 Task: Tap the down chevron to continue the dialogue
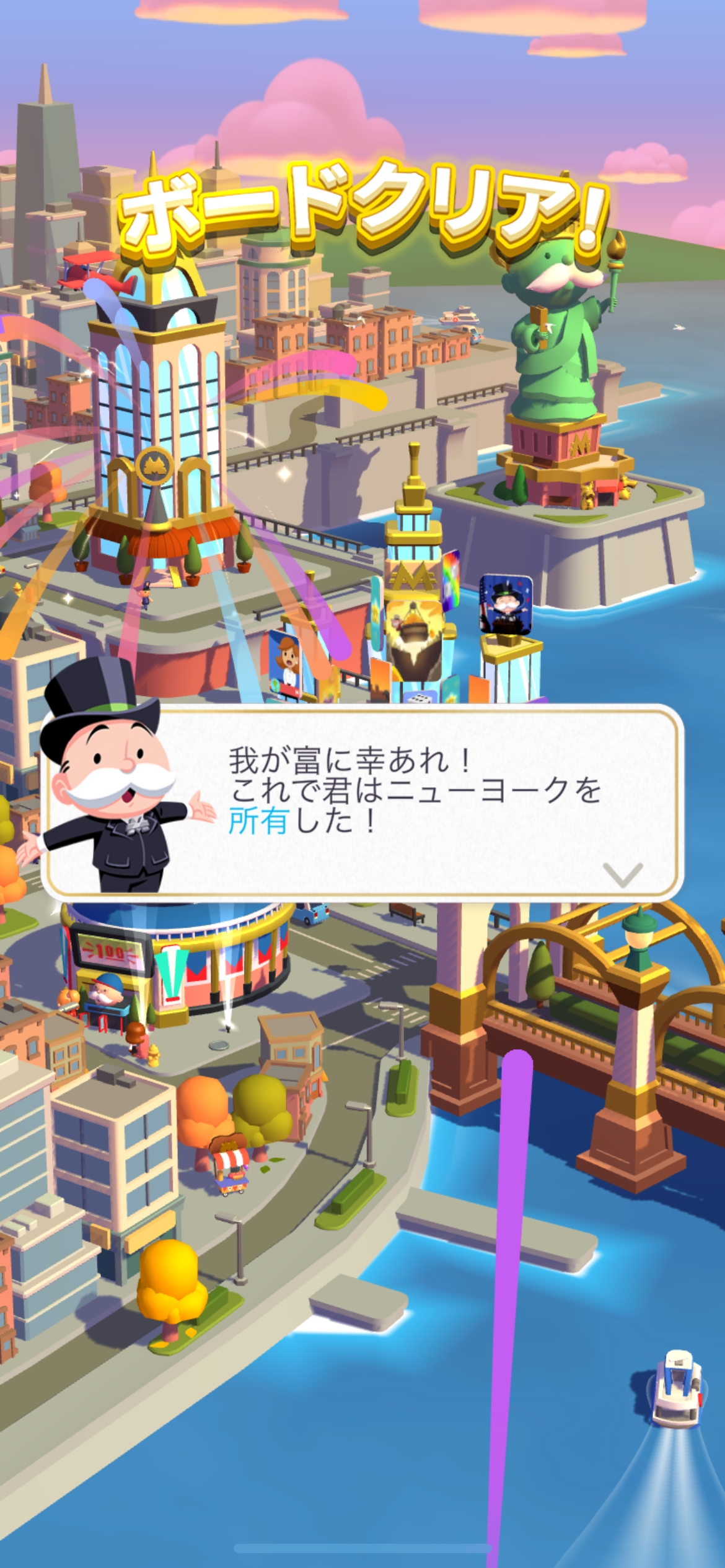(623, 874)
